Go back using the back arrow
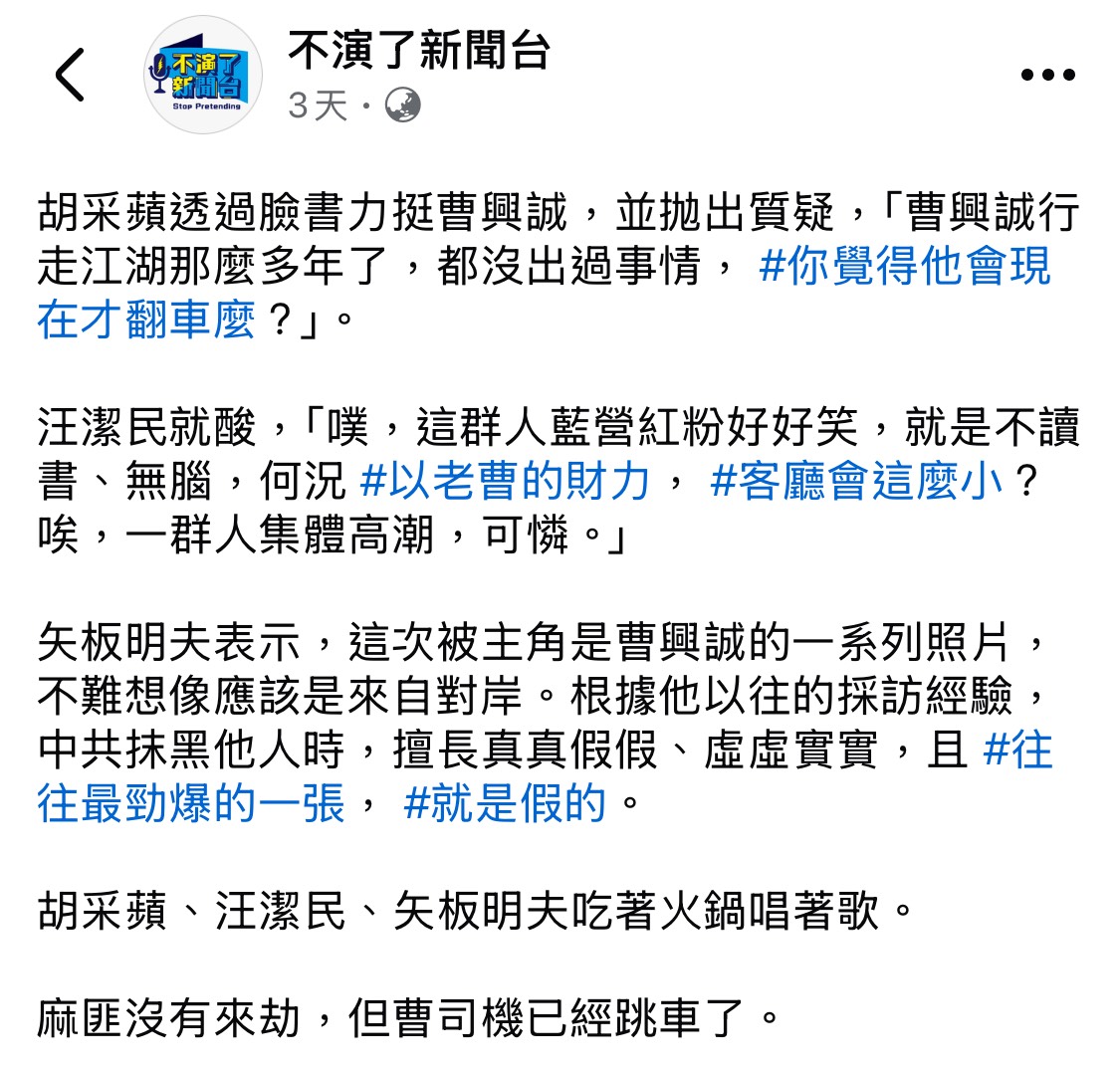1120x1072 pixels. point(70,76)
